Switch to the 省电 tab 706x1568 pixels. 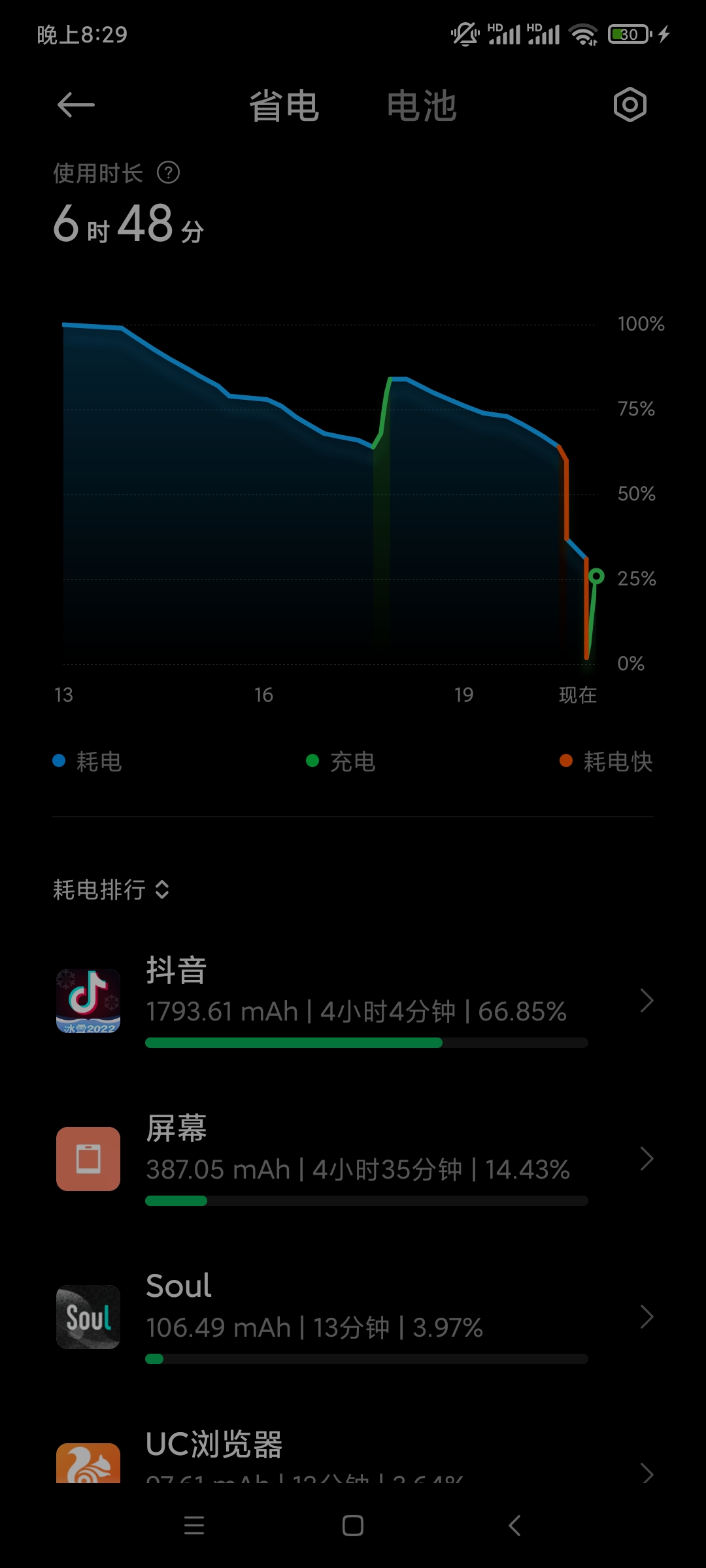pos(284,106)
